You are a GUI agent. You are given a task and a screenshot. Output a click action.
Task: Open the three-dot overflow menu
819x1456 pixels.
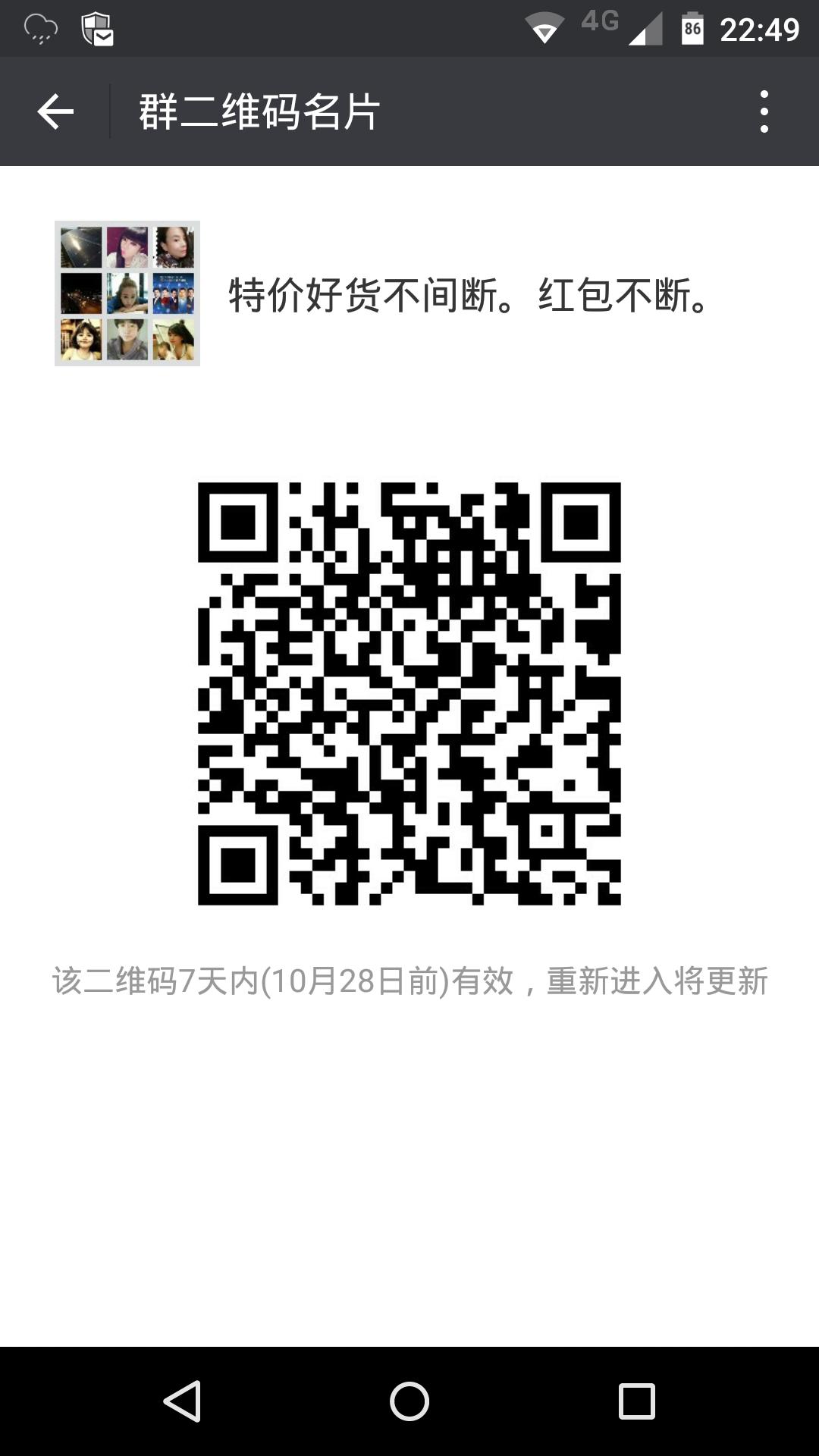(764, 111)
